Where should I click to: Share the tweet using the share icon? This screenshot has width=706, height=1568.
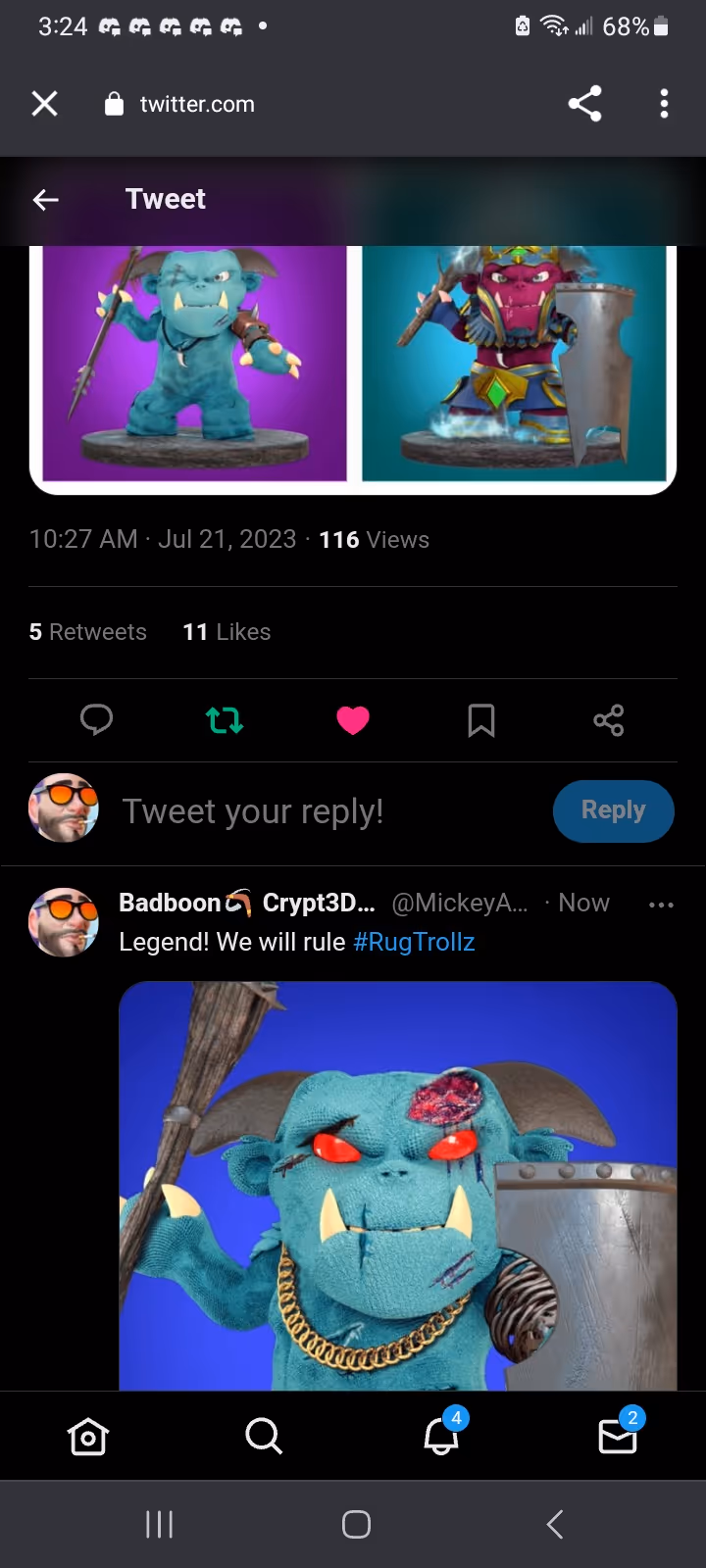[609, 720]
